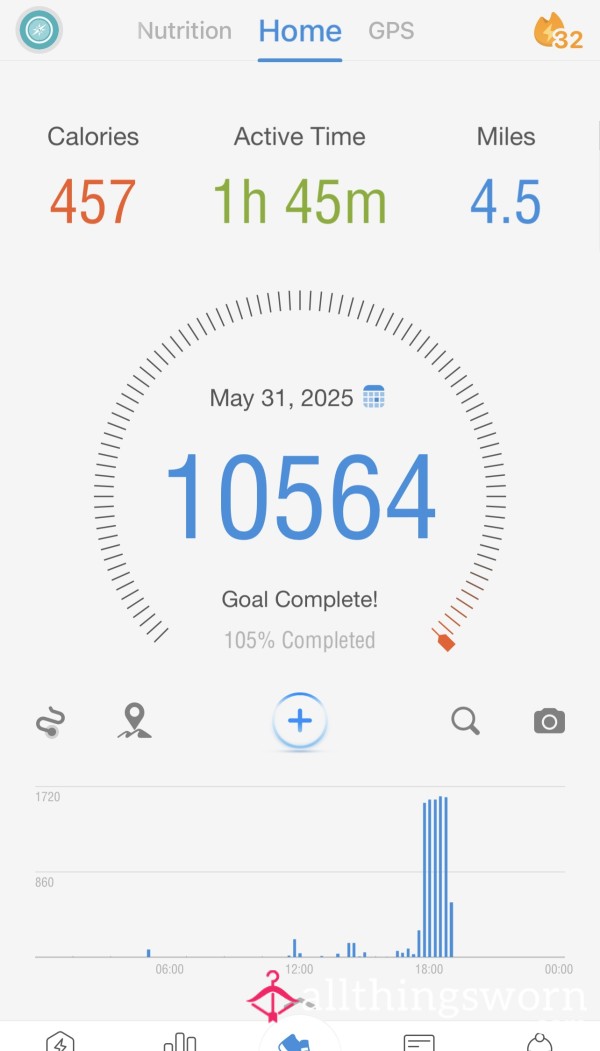Open the bar chart tab in the bottom navigation
The image size is (600, 1051).
tap(180, 1041)
